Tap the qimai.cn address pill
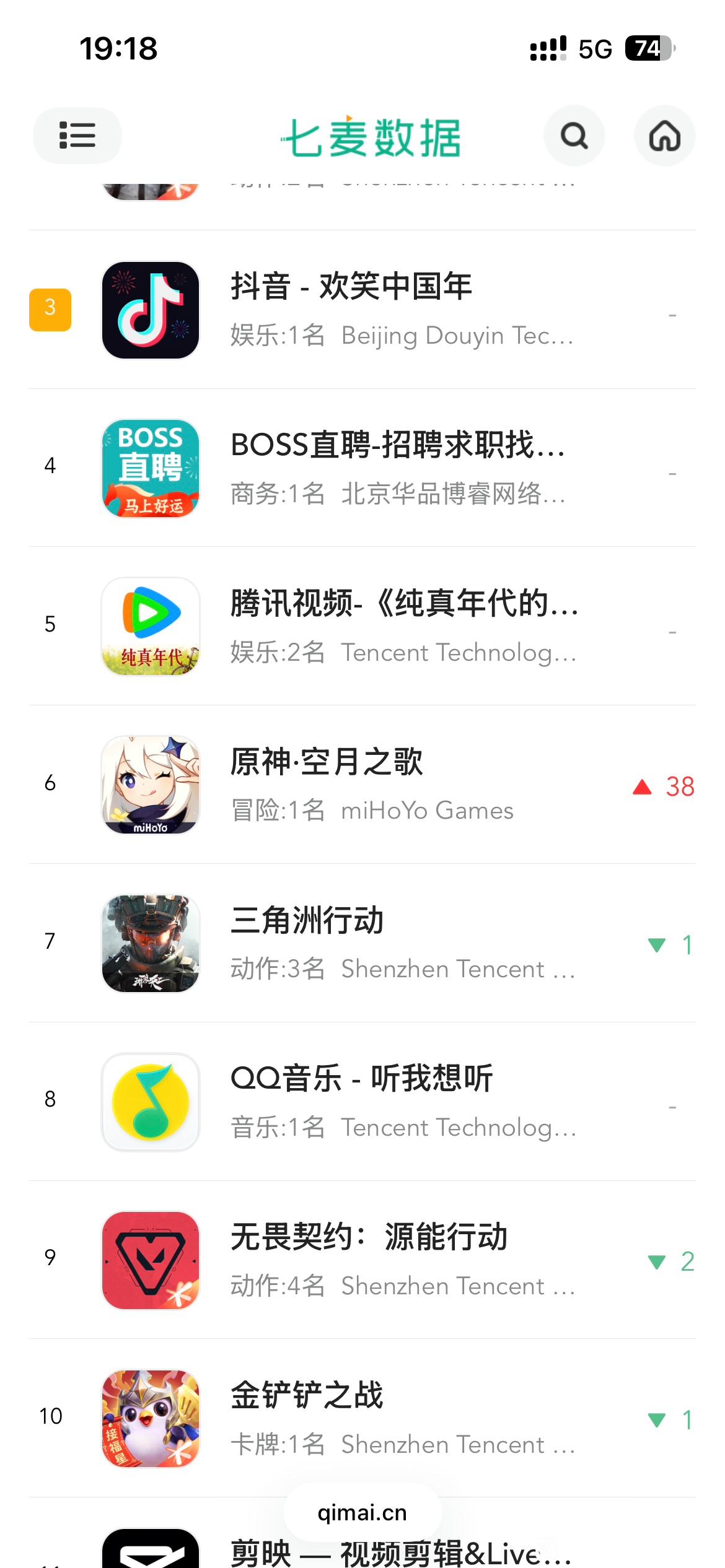Viewport: 725px width, 1568px height. 362,1513
